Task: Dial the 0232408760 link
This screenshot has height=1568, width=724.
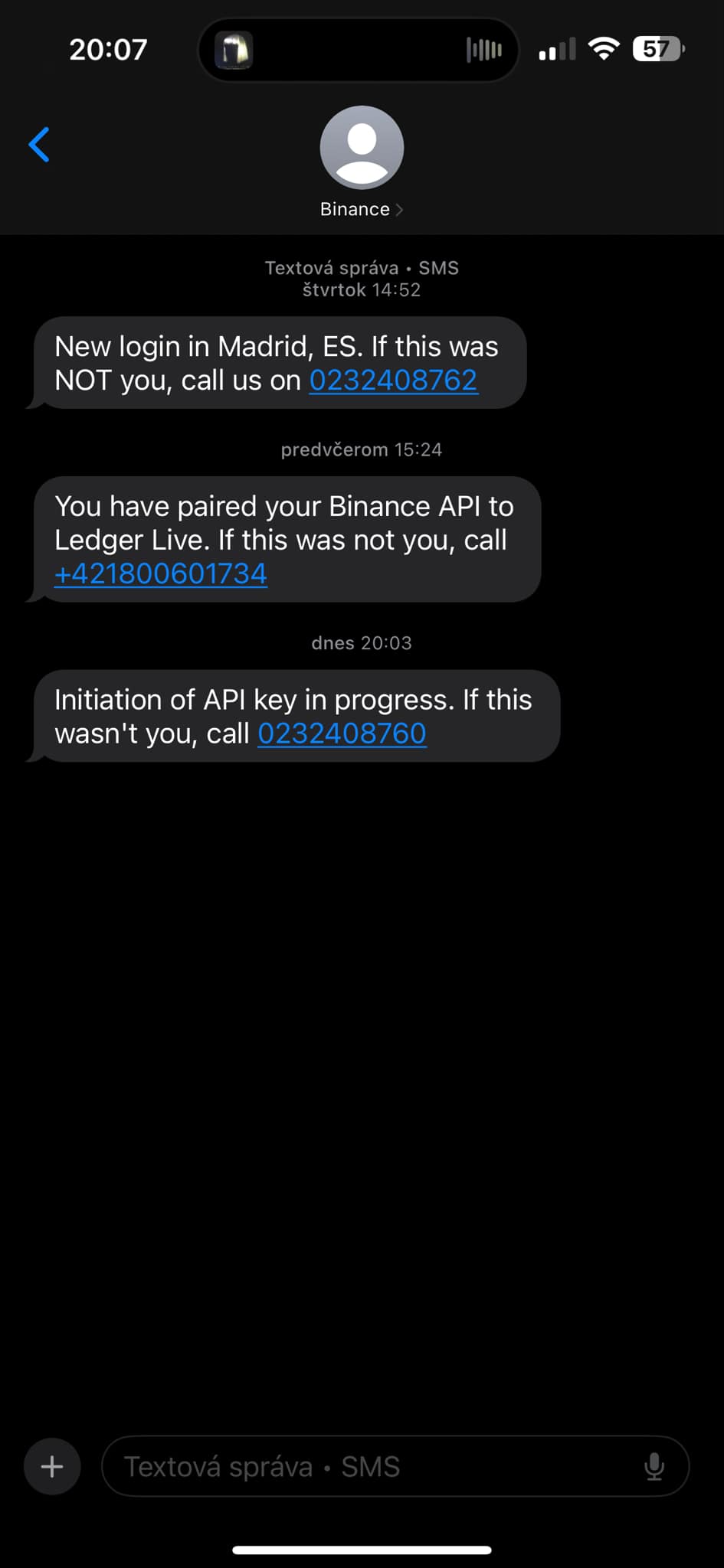Action: pyautogui.click(x=342, y=734)
